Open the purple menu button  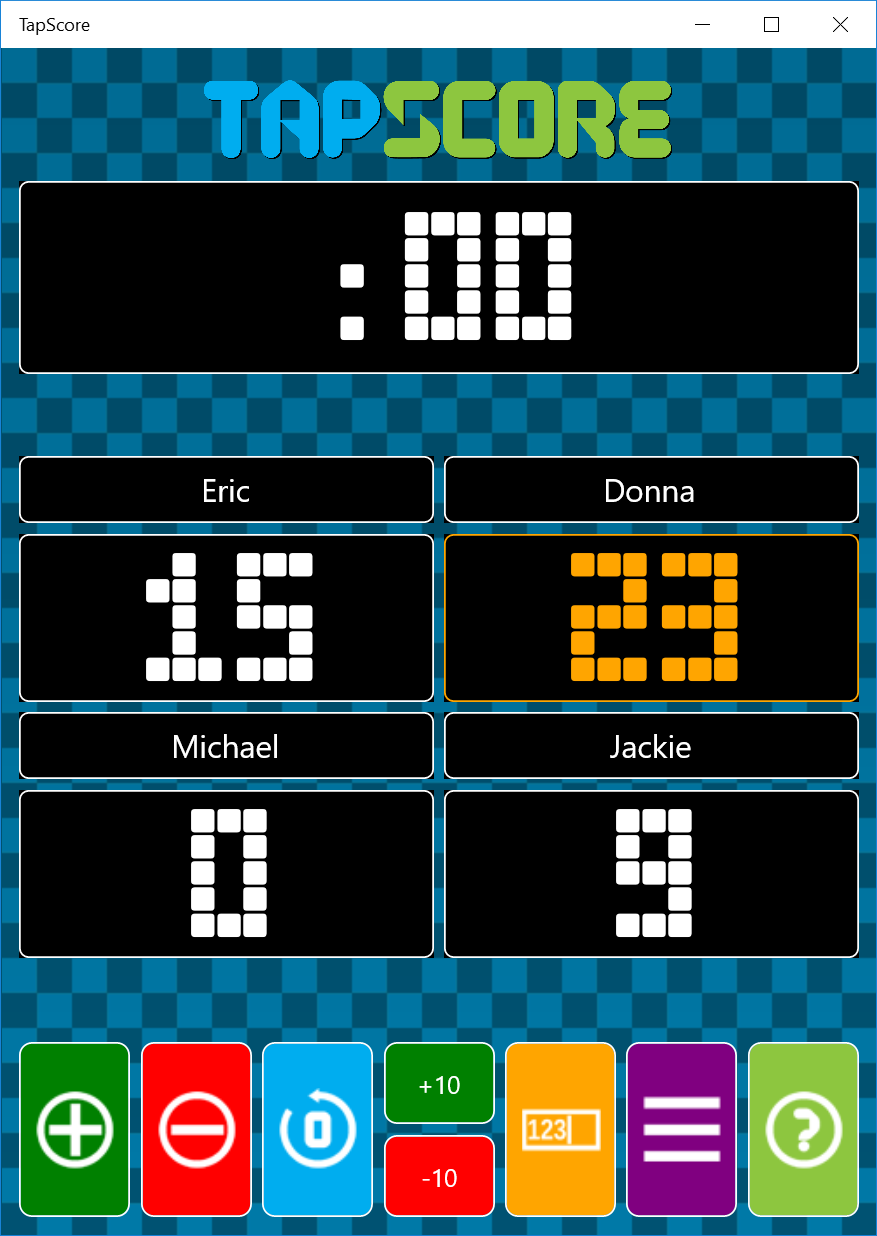point(681,1129)
